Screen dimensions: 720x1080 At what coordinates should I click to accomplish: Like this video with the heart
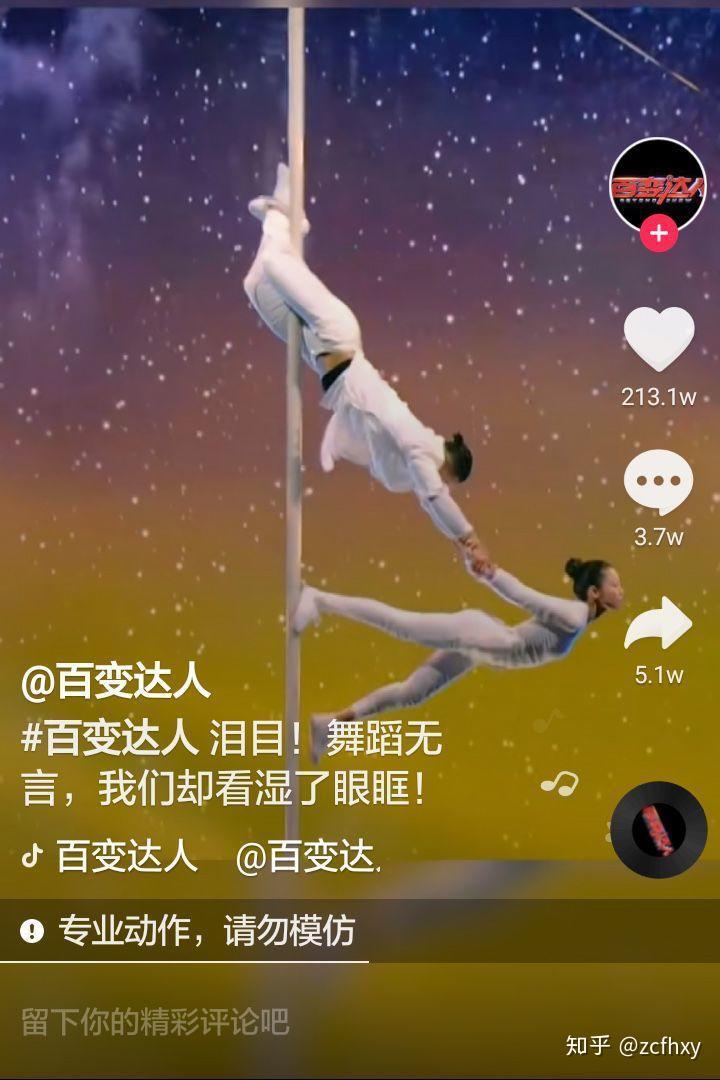(658, 340)
